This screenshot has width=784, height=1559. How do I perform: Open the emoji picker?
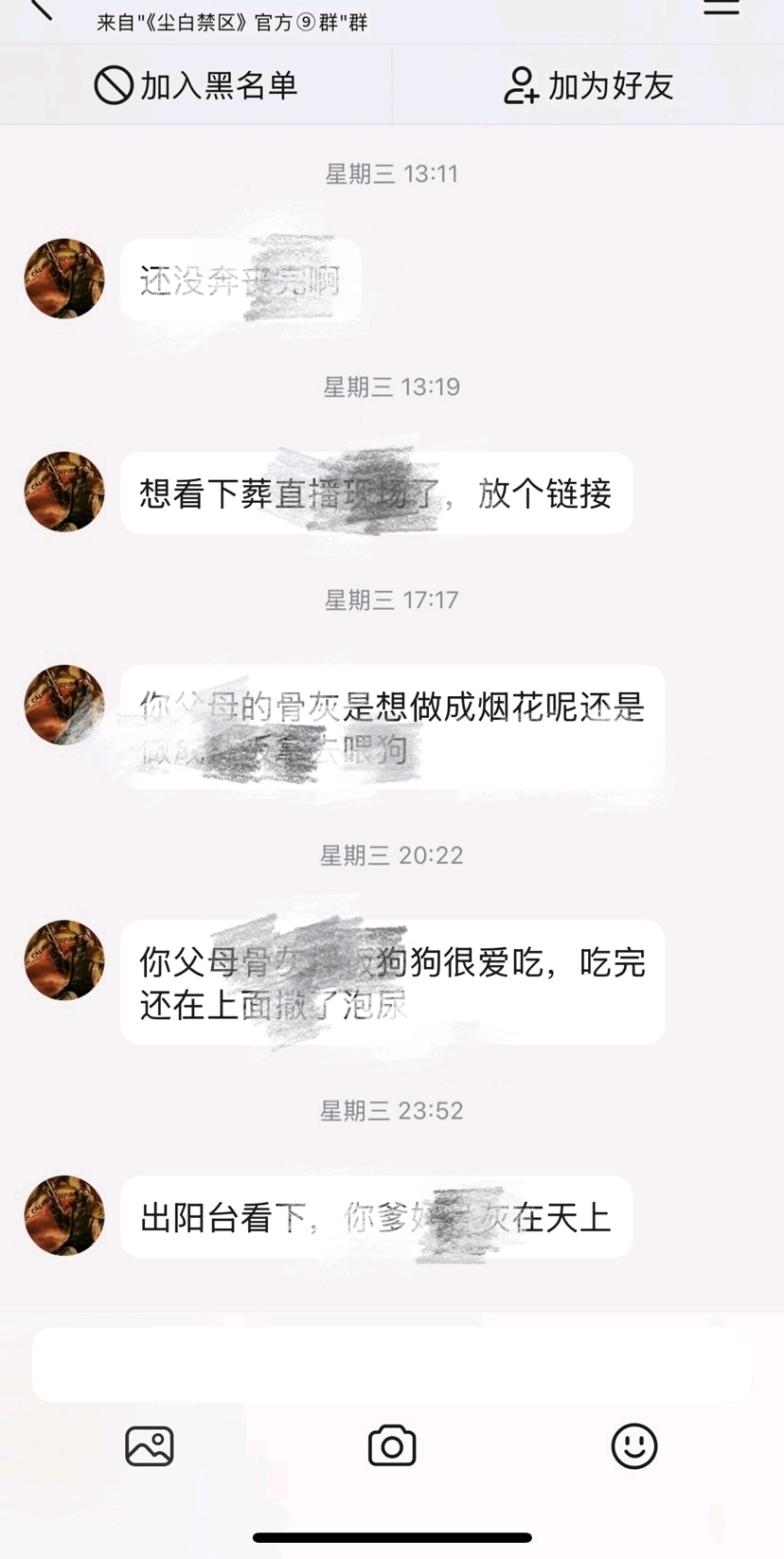click(x=633, y=1446)
